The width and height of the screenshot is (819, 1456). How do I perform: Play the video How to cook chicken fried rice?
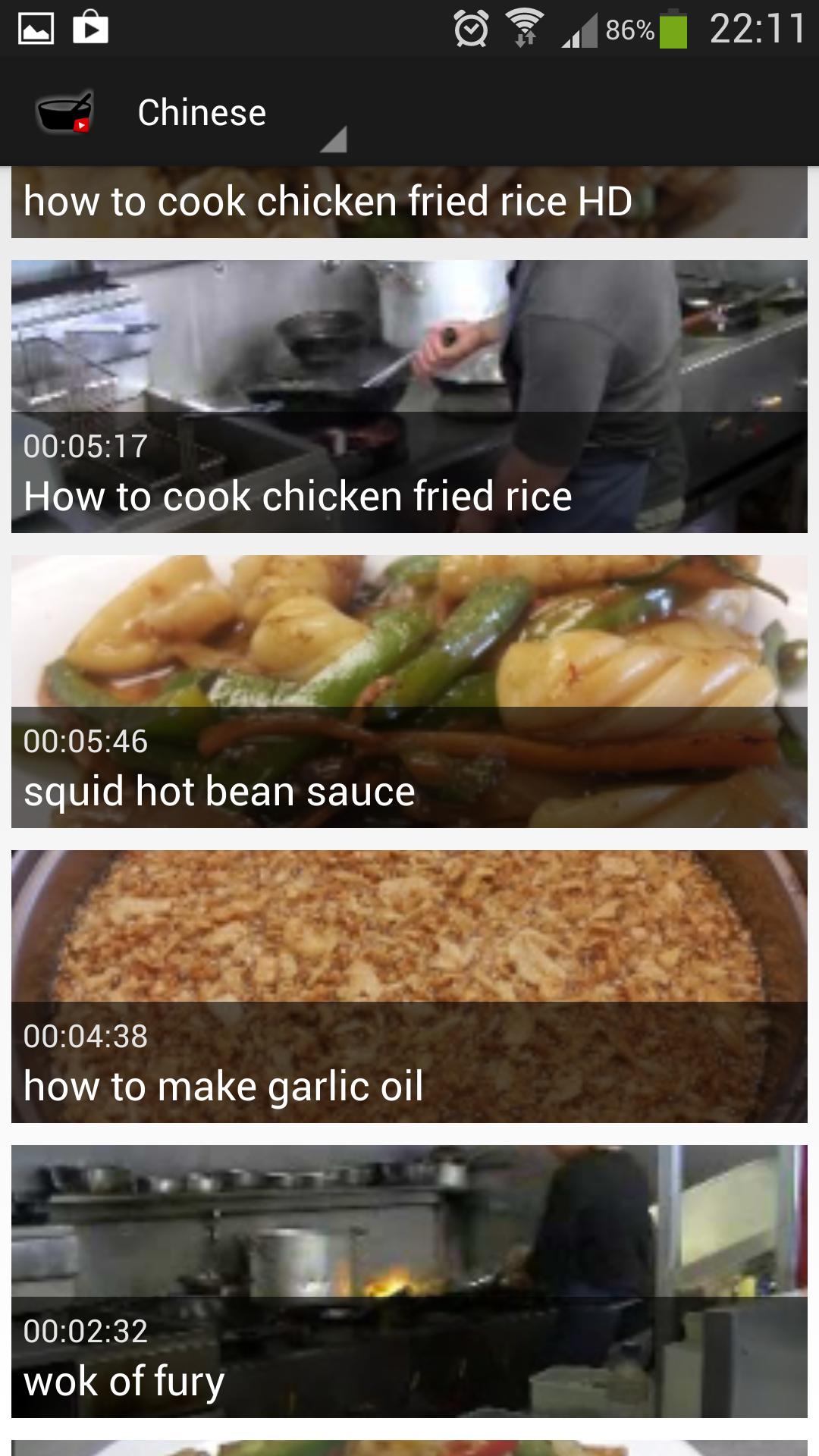tap(409, 394)
